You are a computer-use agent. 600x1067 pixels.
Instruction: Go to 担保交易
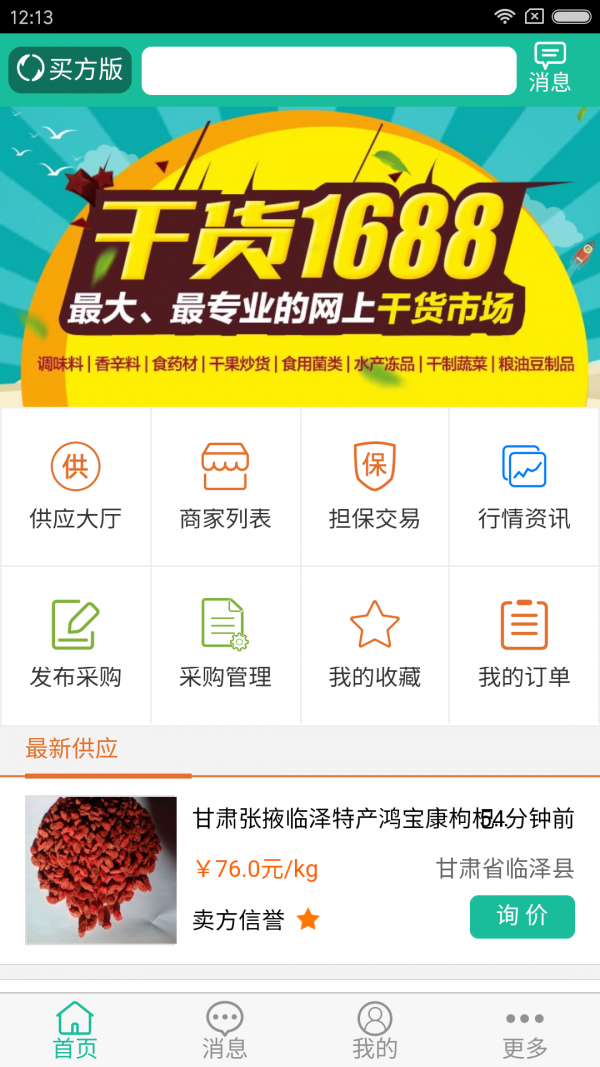click(x=375, y=487)
